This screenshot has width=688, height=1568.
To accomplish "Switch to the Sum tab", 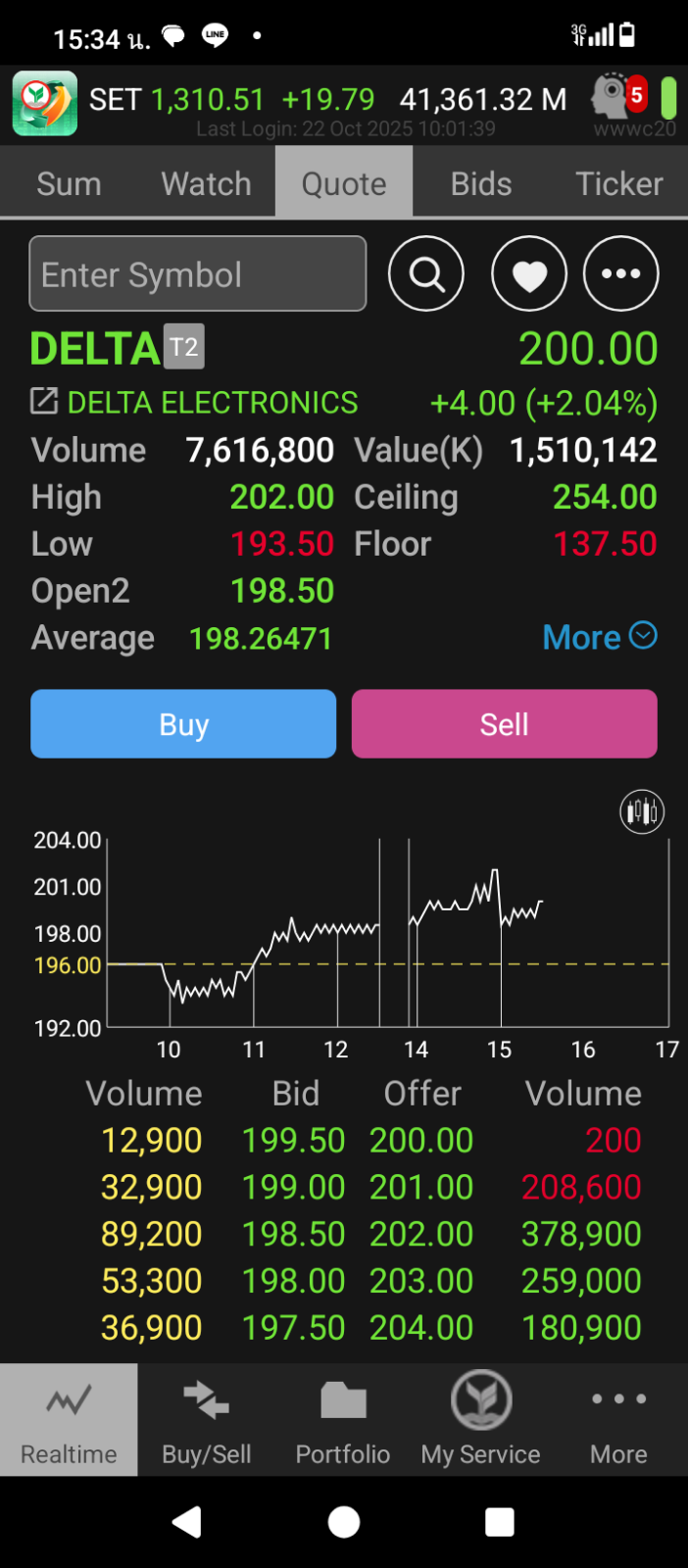I will (x=69, y=183).
